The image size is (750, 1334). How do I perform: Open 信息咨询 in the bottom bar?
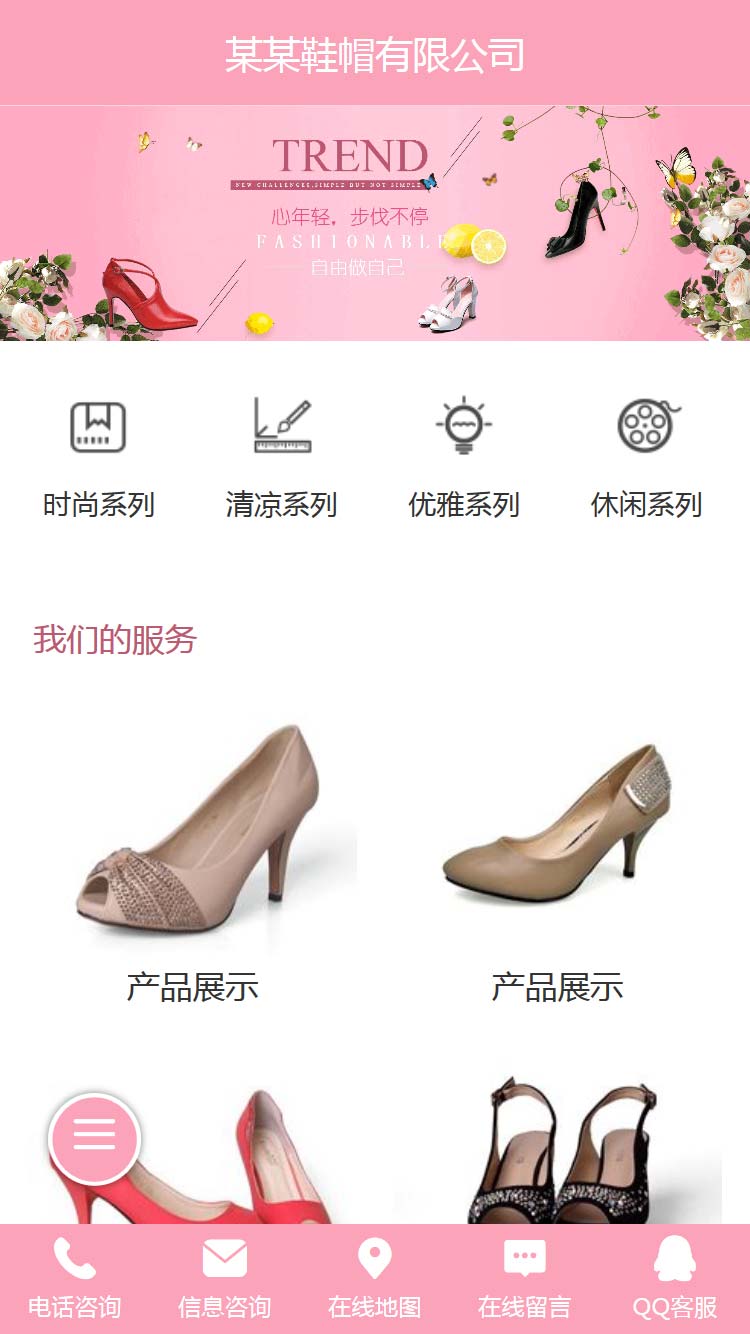point(225,1278)
